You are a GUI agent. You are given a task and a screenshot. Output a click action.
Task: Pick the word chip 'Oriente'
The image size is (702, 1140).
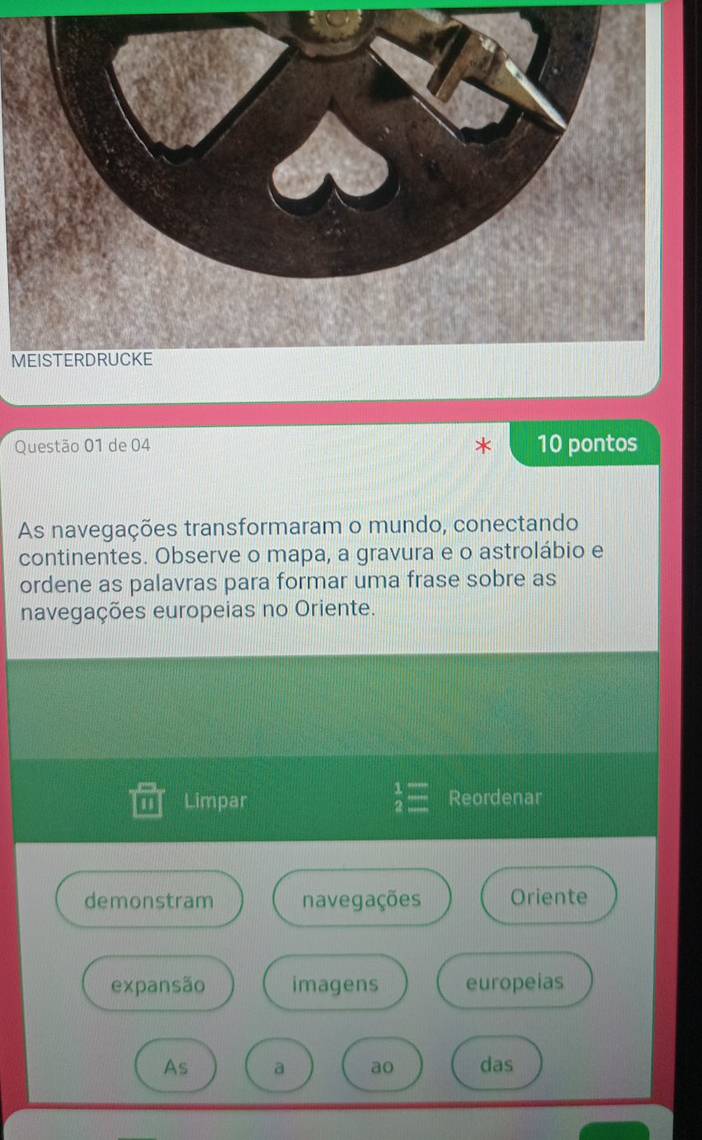point(548,896)
